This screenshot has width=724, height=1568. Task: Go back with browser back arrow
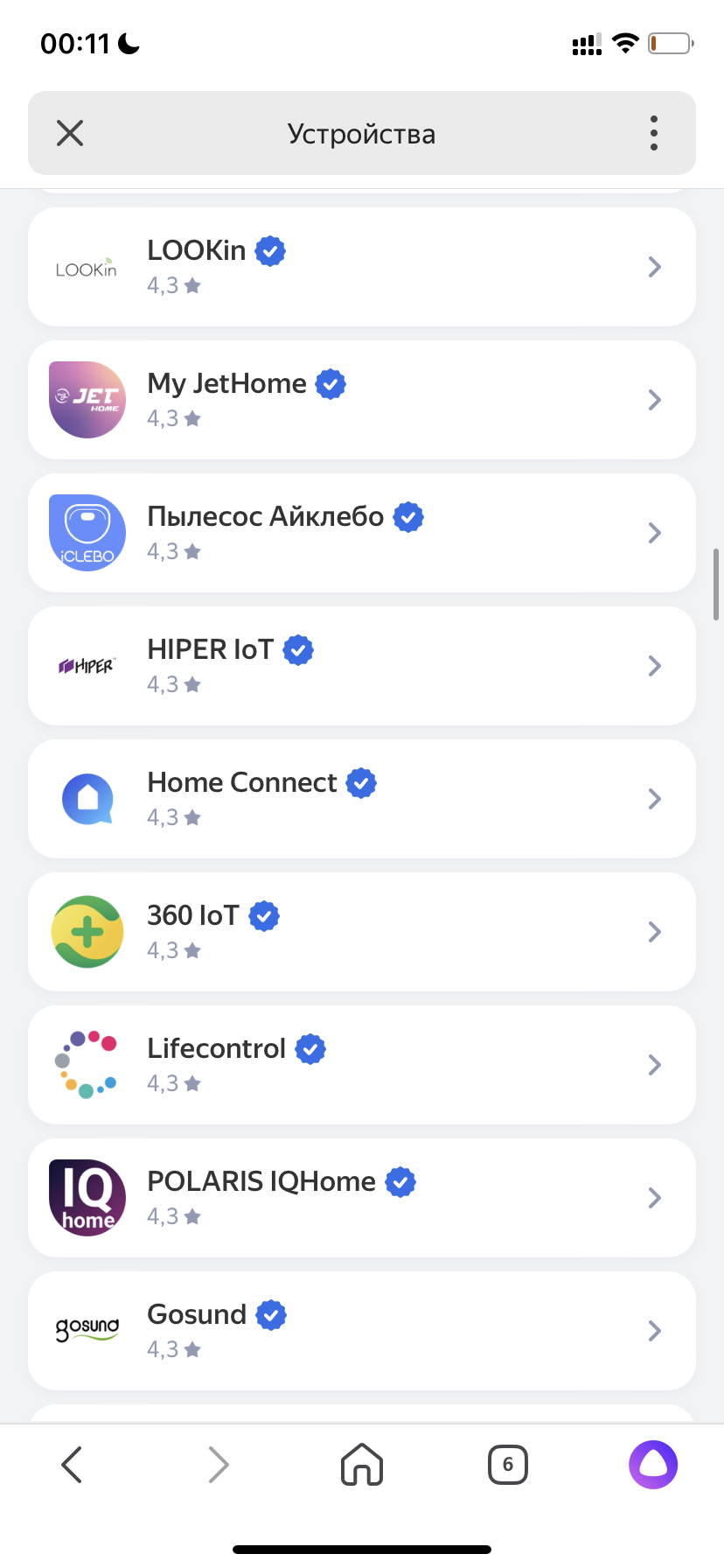[x=72, y=1464]
